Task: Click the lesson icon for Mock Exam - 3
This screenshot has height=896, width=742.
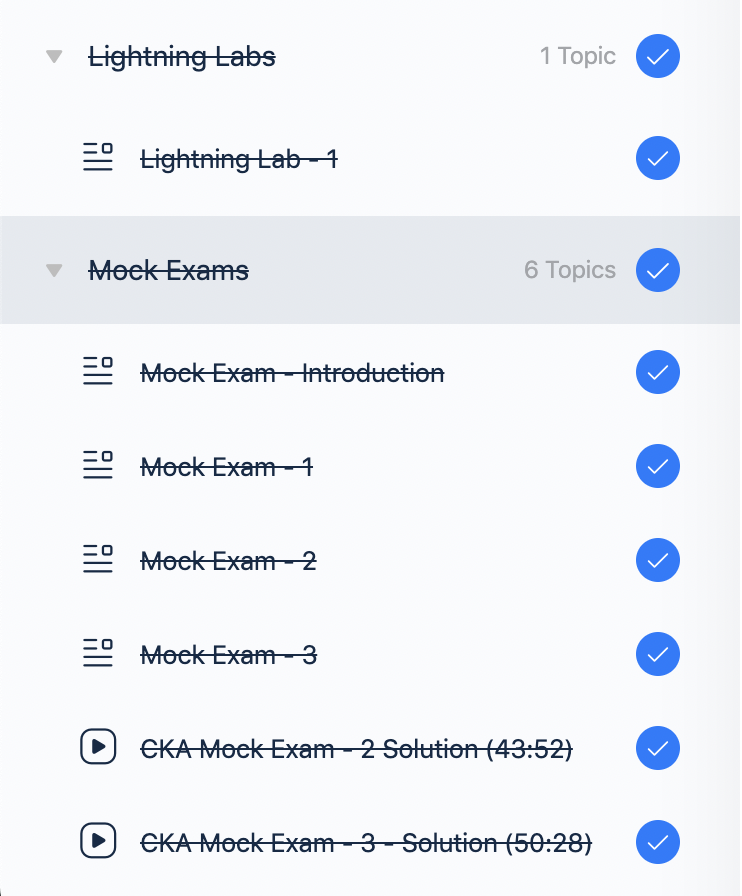Action: coord(97,654)
